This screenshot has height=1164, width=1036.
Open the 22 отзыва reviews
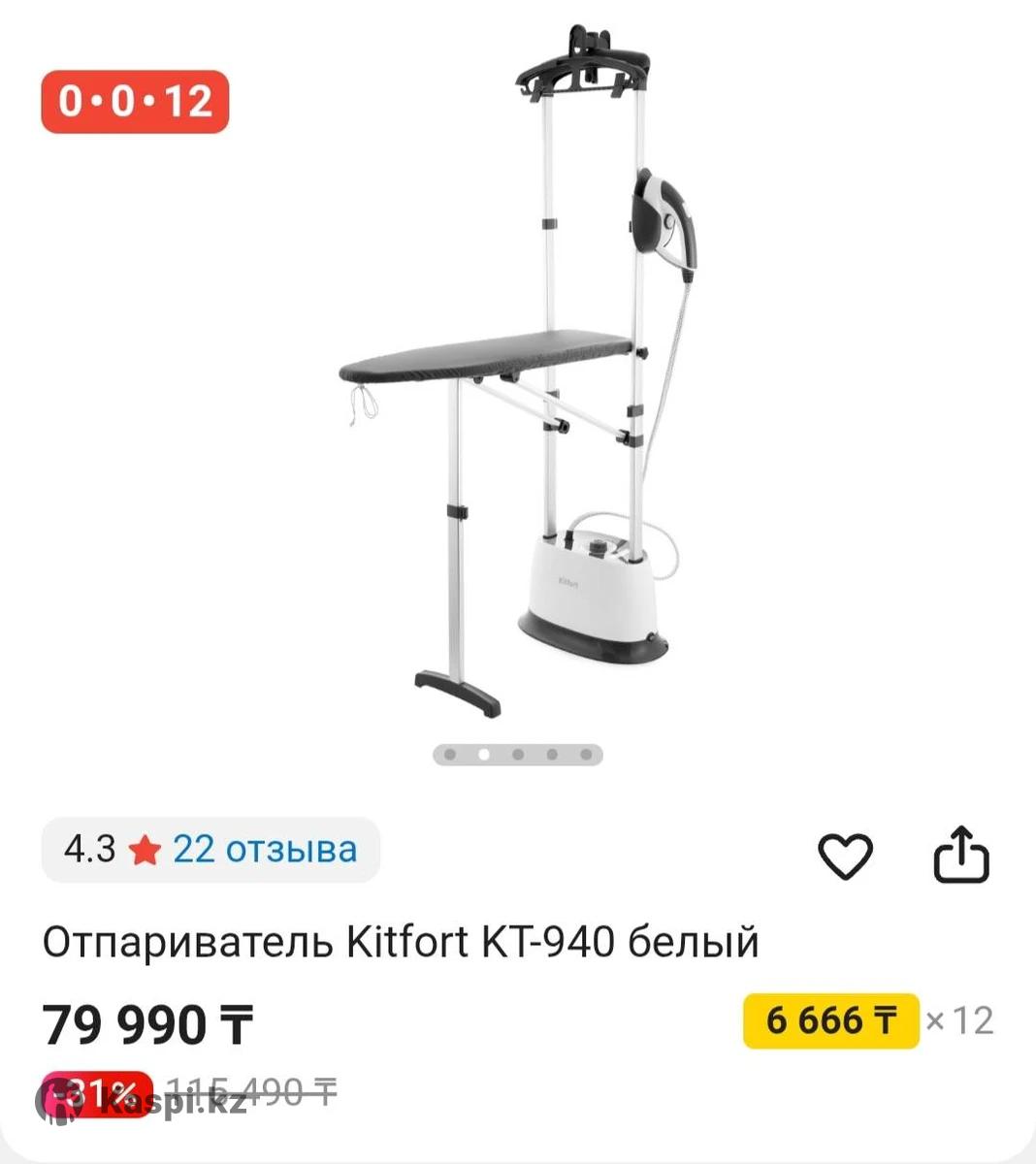[x=264, y=850]
